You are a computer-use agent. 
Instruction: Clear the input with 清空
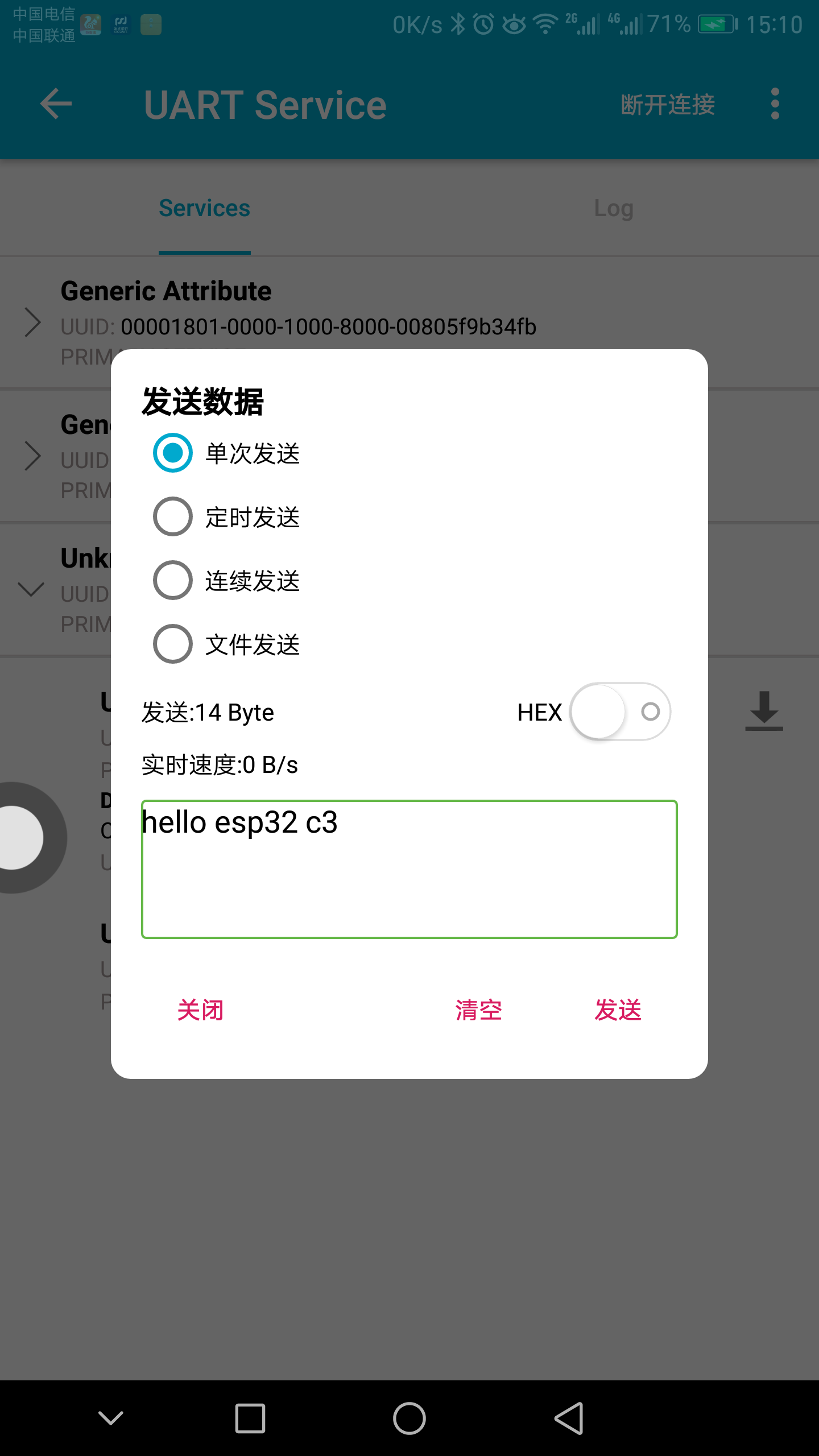[478, 1010]
